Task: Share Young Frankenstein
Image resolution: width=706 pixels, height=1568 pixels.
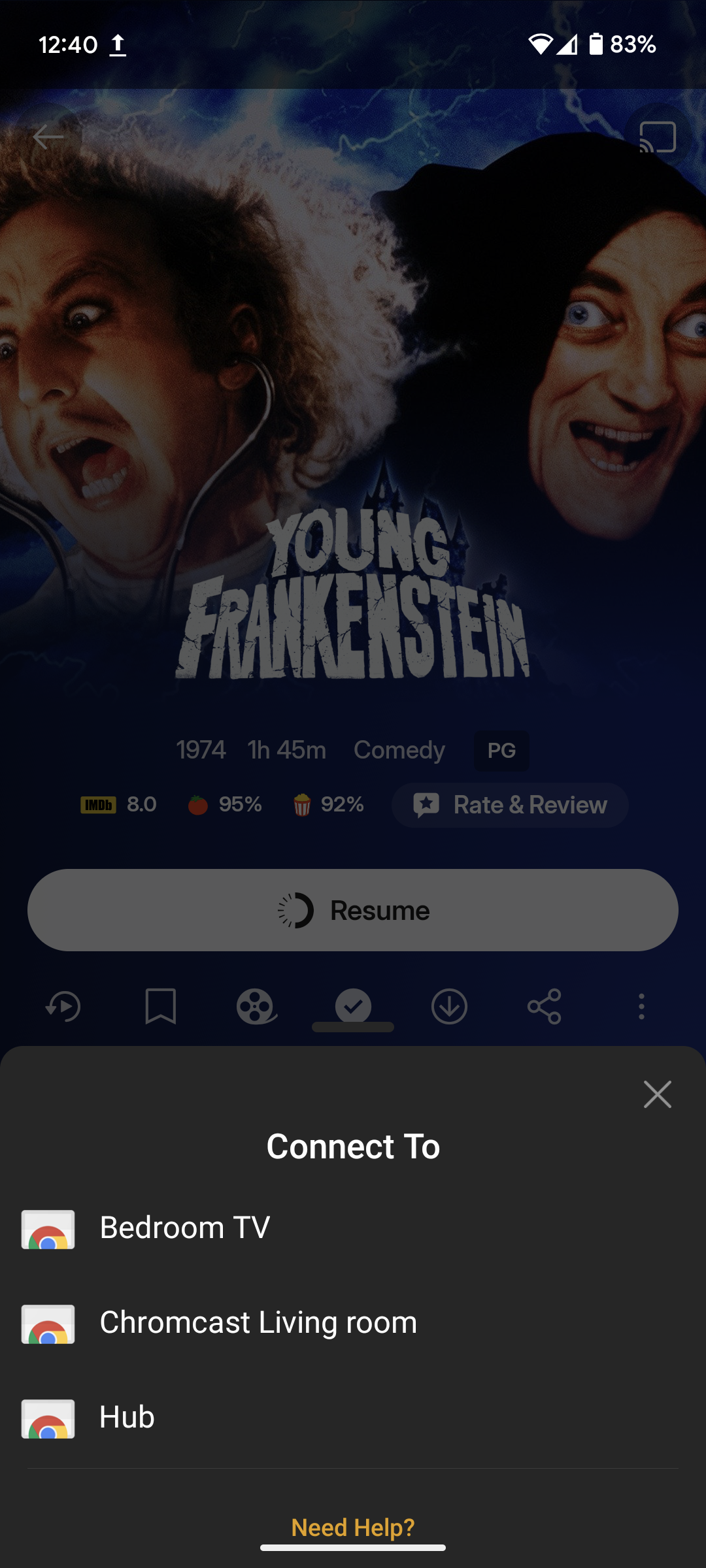Action: [x=545, y=1006]
